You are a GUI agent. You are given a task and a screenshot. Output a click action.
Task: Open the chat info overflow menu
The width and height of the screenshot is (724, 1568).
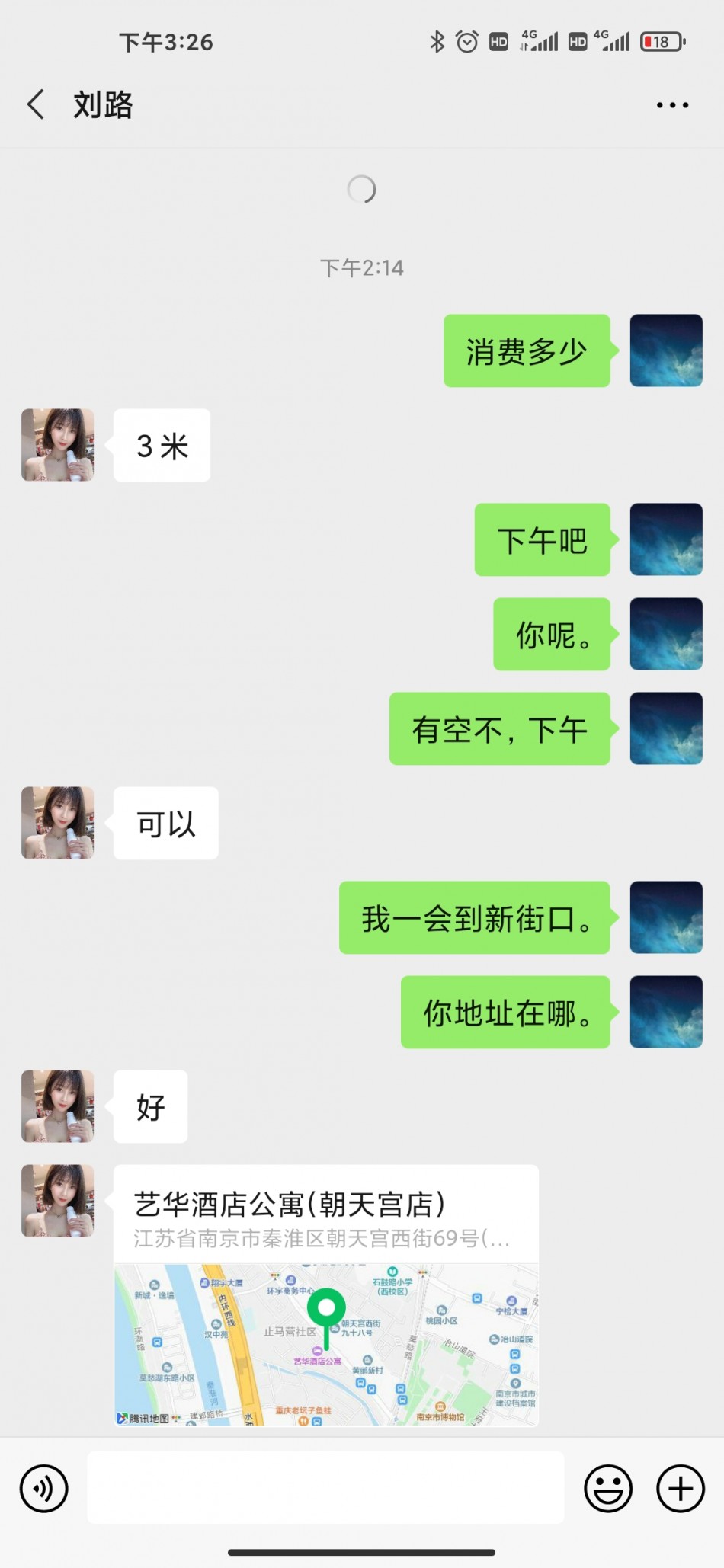tap(672, 105)
